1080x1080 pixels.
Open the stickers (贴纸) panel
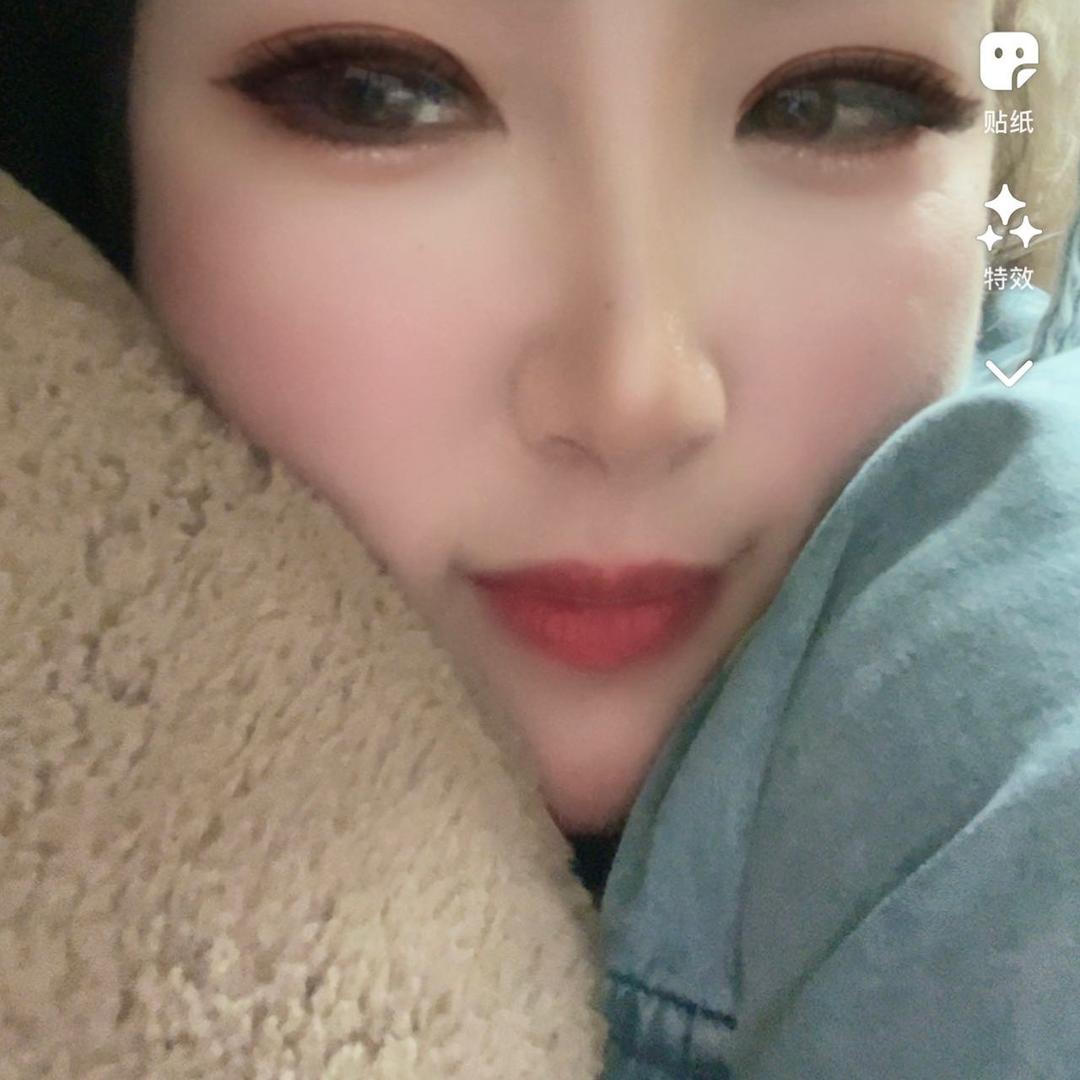point(1008,80)
